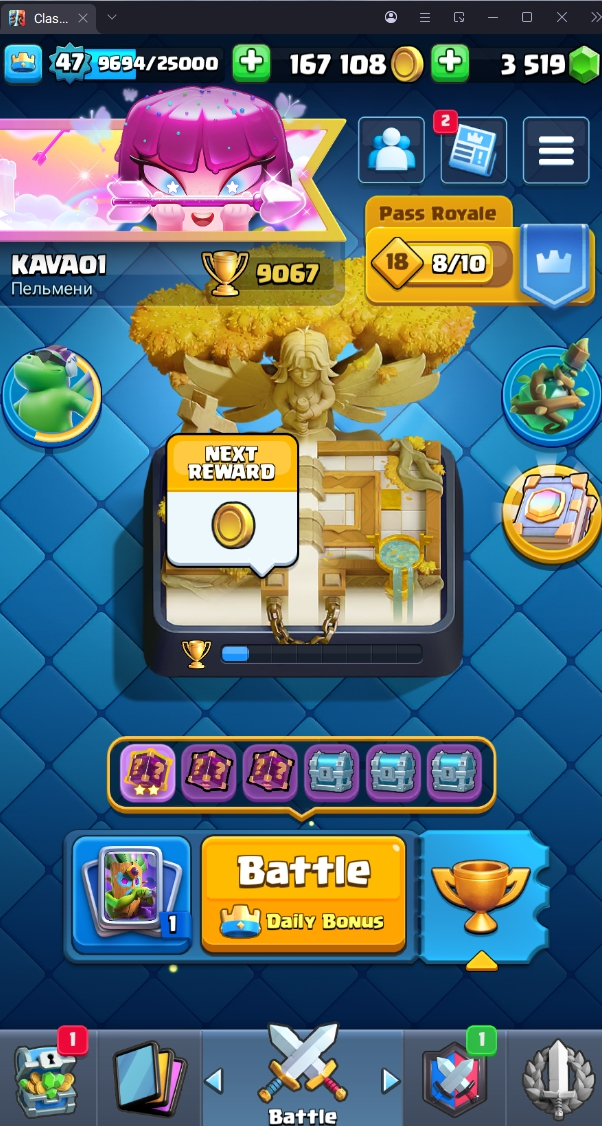602x1126 pixels.
Task: Switch to the Cards collection tab
Action: [150, 1077]
